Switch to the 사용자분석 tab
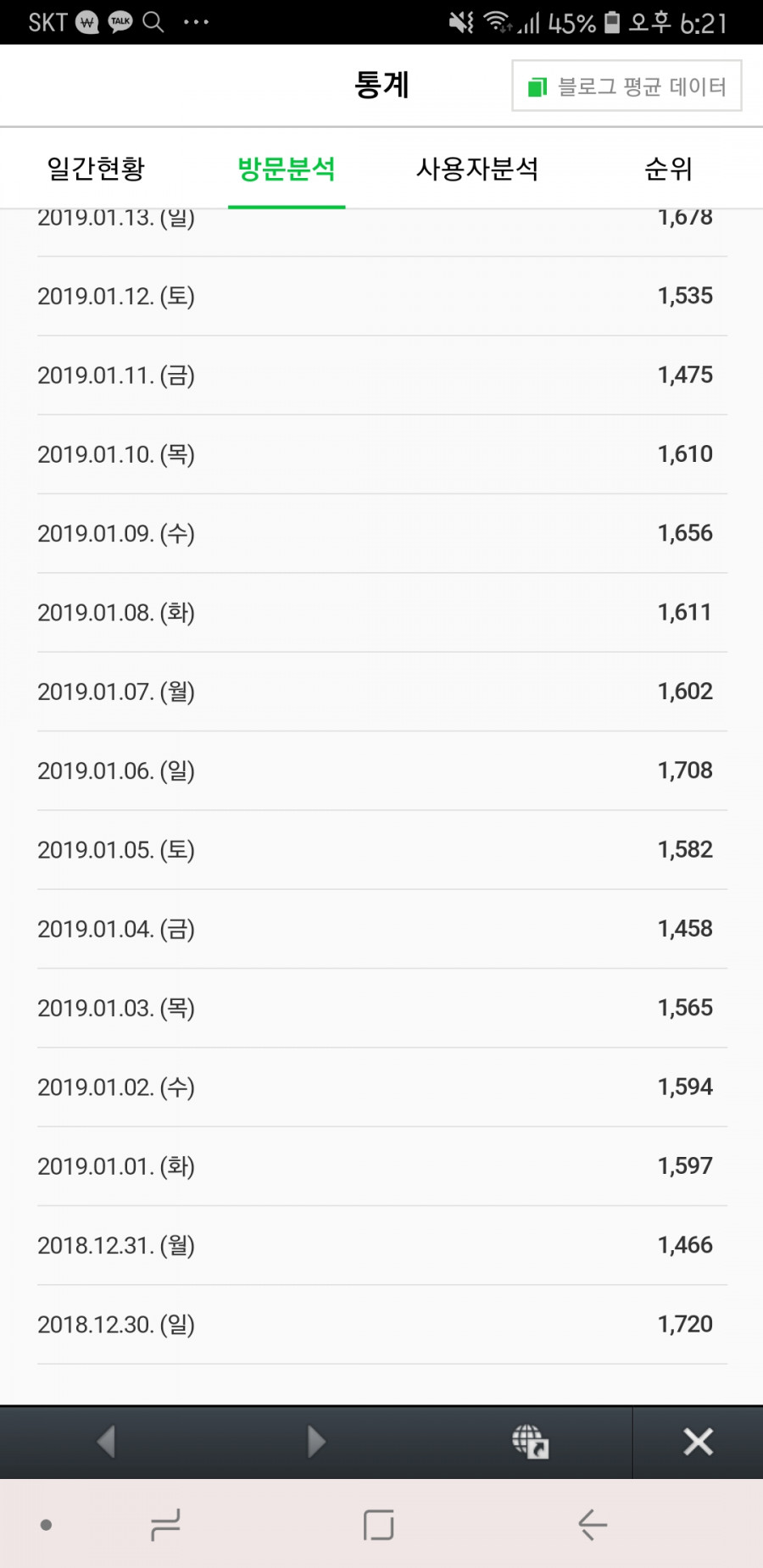The height and width of the screenshot is (1568, 763). pos(477,169)
